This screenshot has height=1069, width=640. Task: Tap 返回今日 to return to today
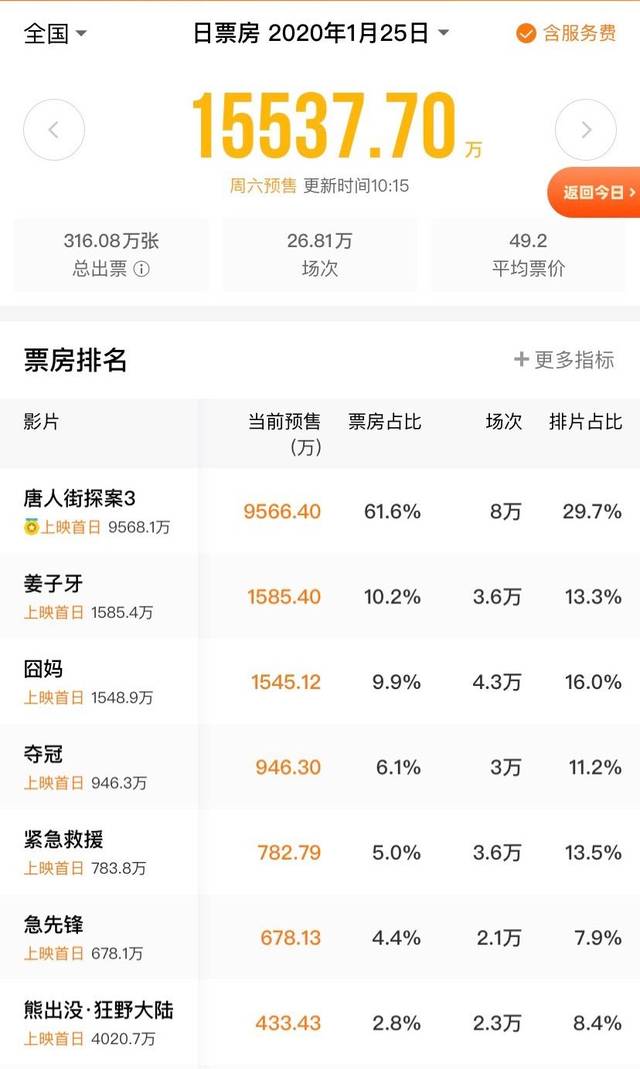coord(594,192)
